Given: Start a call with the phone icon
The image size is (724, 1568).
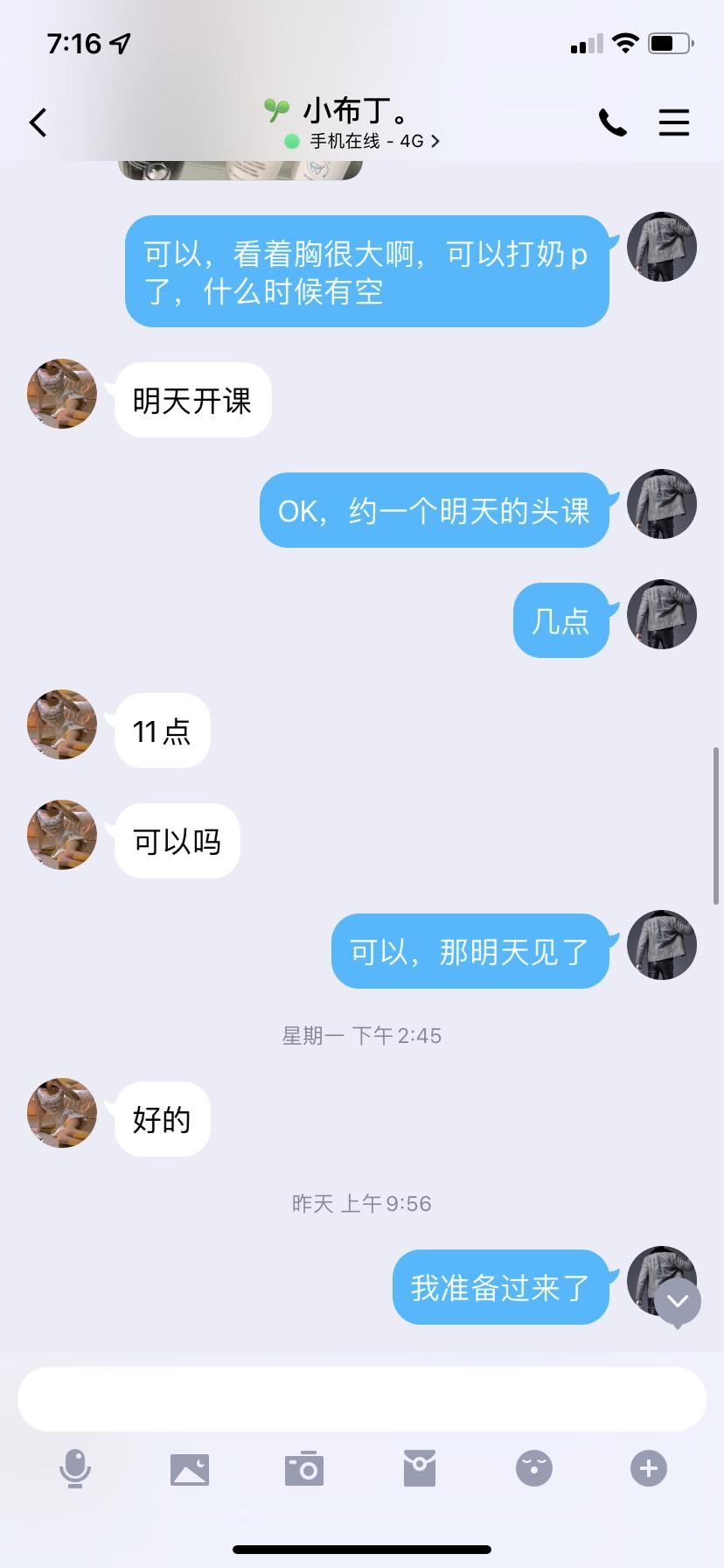Looking at the screenshot, I should 613,122.
